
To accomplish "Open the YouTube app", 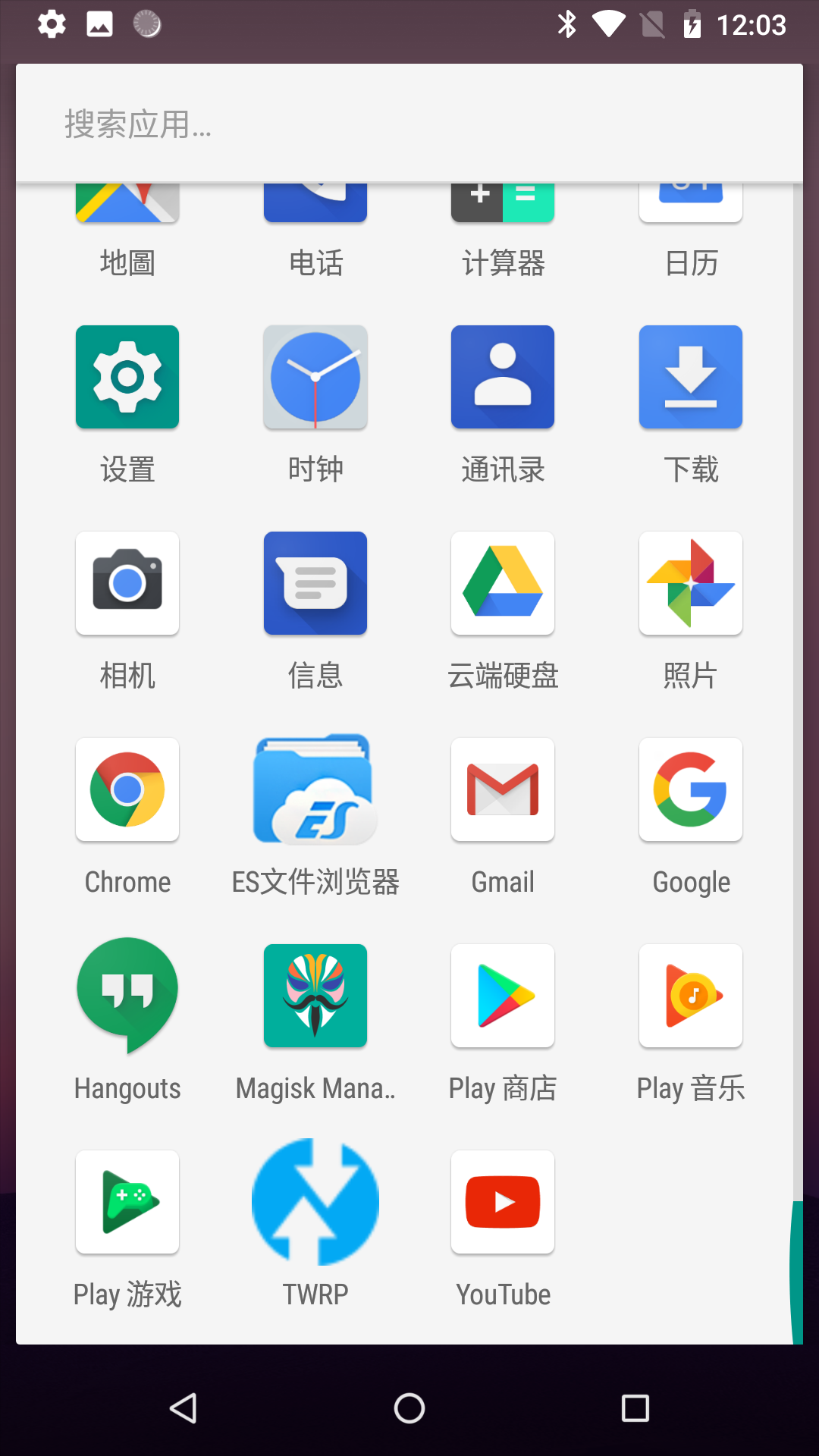I will (503, 1202).
